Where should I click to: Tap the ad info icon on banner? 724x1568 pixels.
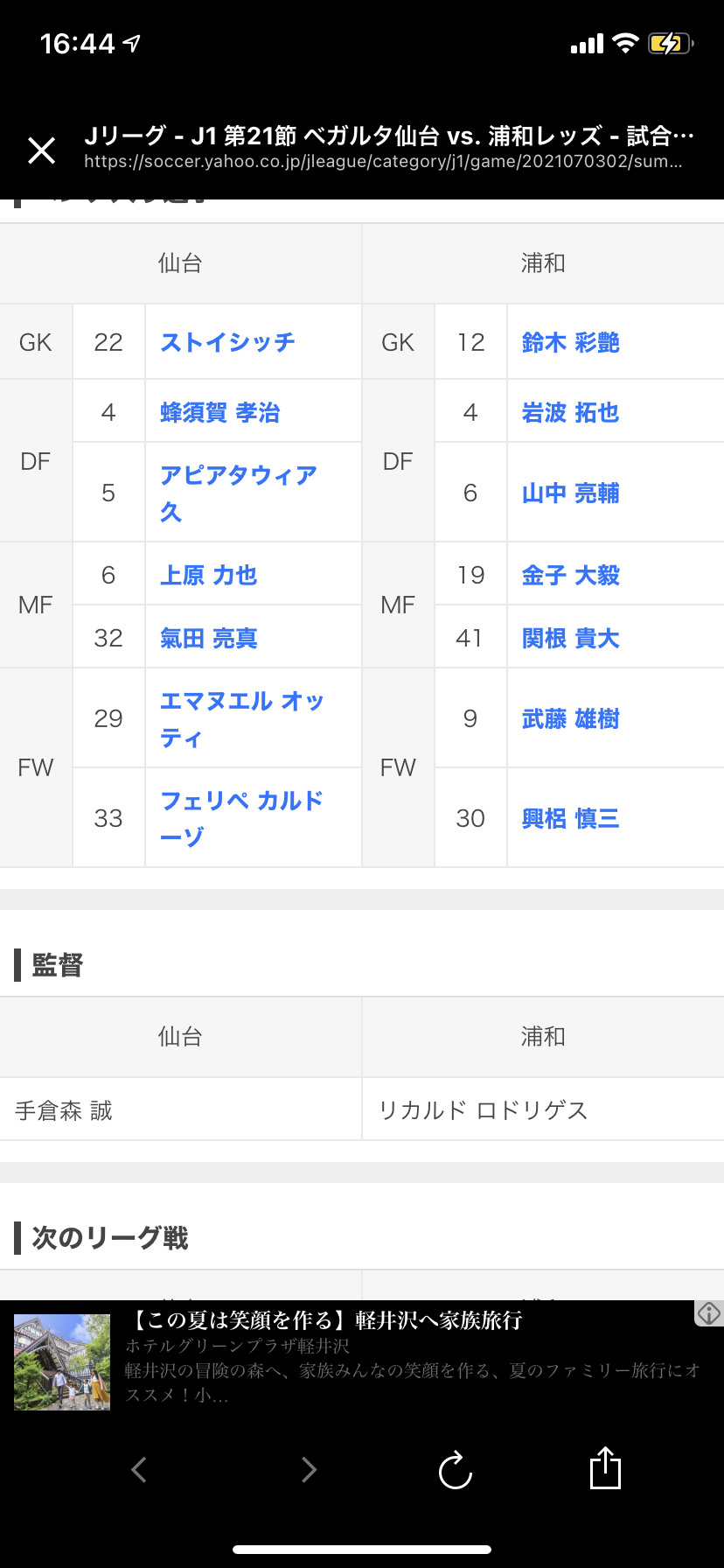[709, 1312]
